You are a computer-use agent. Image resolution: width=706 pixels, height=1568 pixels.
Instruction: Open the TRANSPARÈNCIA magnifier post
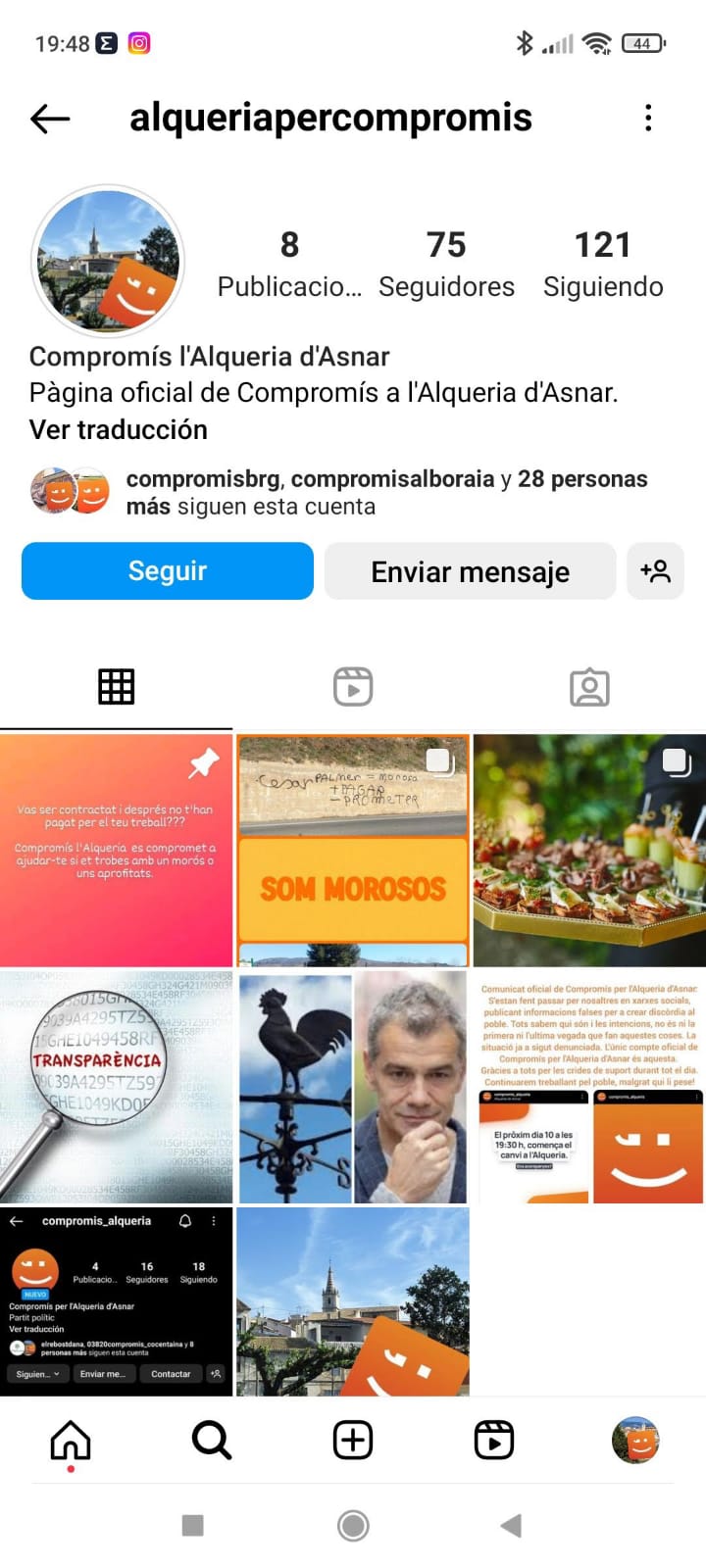click(x=116, y=1086)
